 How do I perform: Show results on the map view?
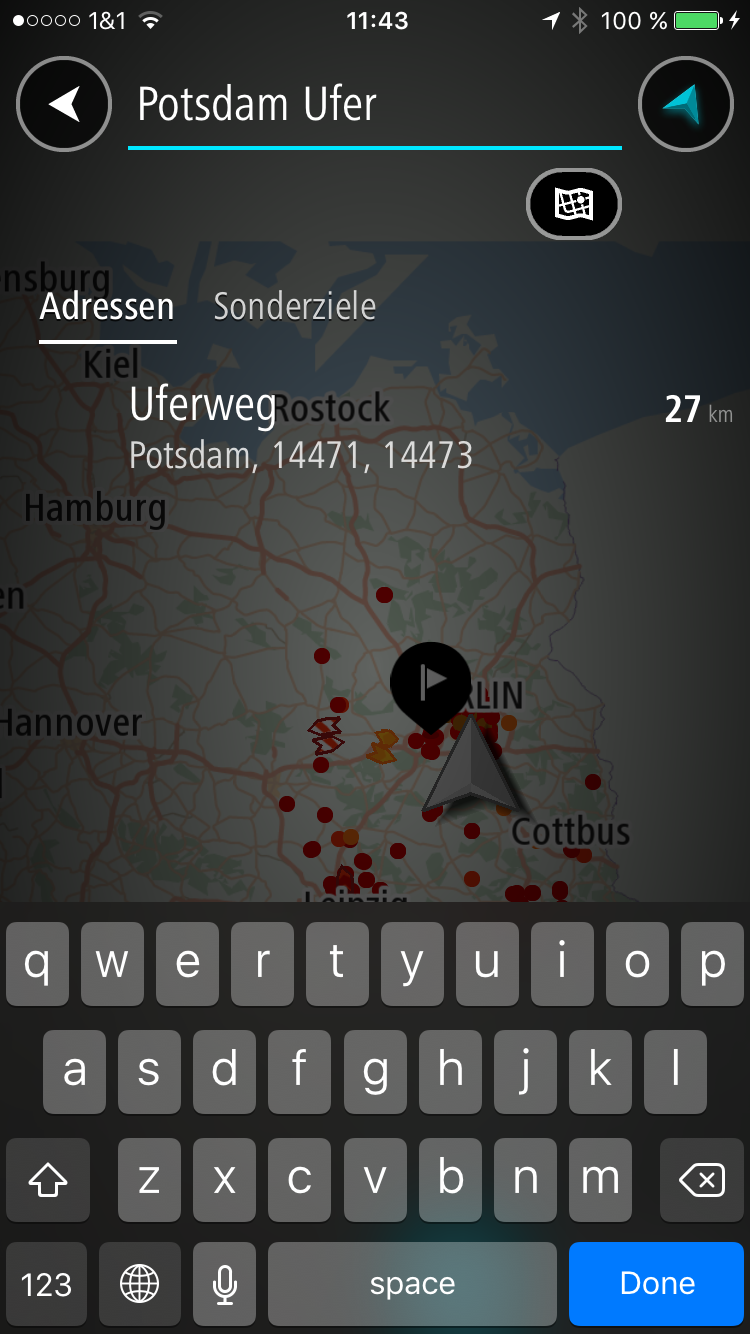click(x=574, y=205)
